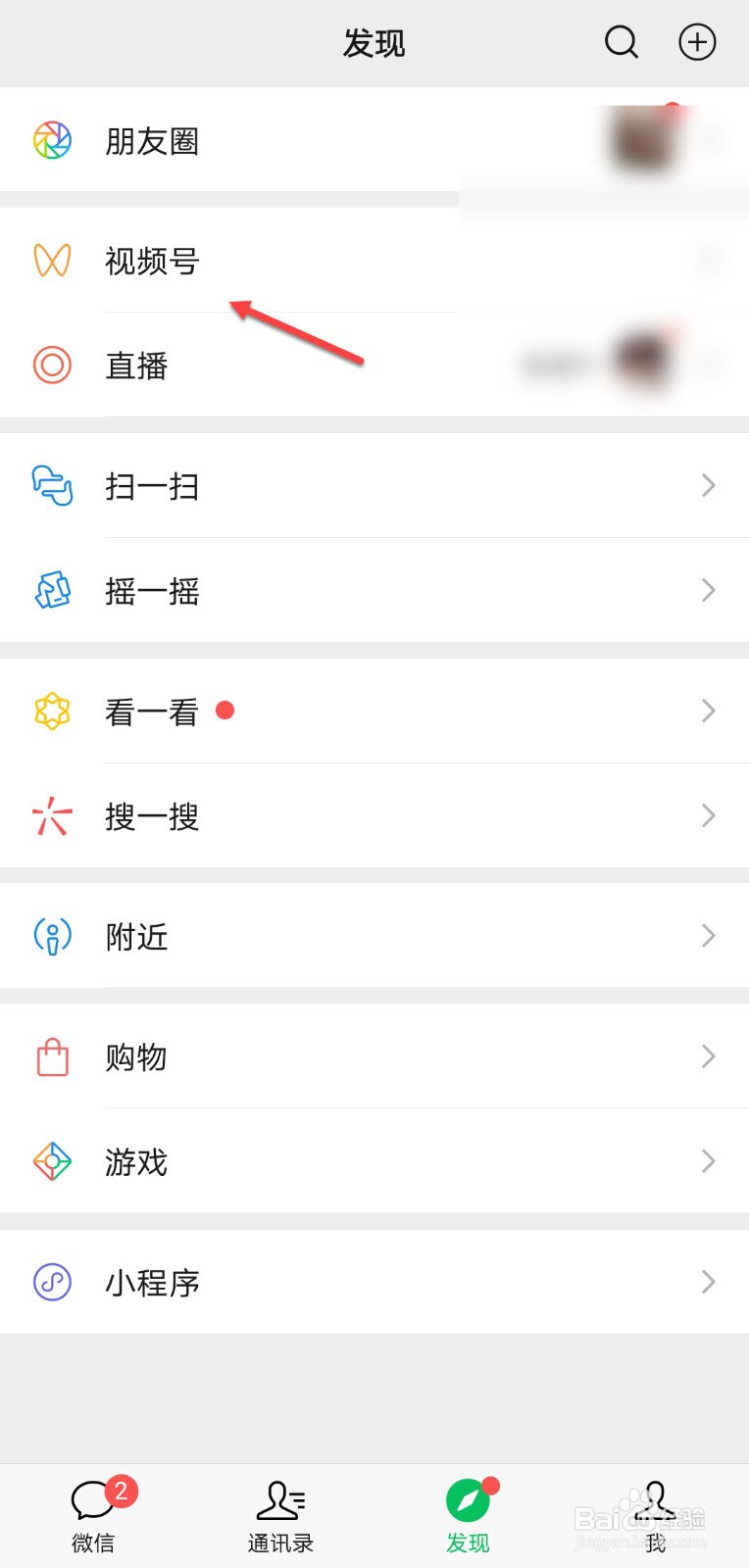Screen dimensions: 749x1568
Task: Open 我 profile tab at bottom
Action: [655, 1514]
